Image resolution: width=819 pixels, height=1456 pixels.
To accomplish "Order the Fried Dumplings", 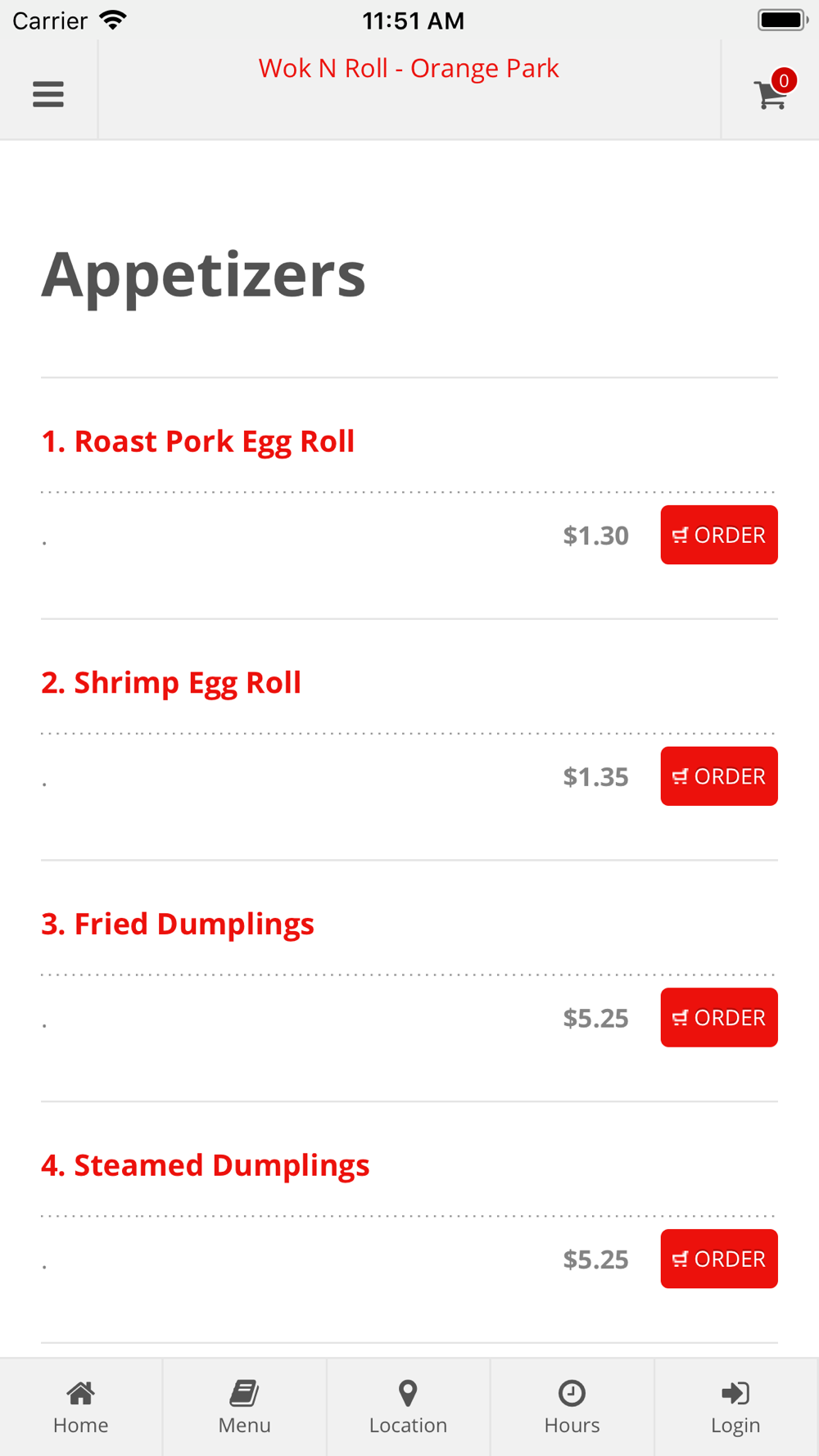I will pyautogui.click(x=719, y=1017).
